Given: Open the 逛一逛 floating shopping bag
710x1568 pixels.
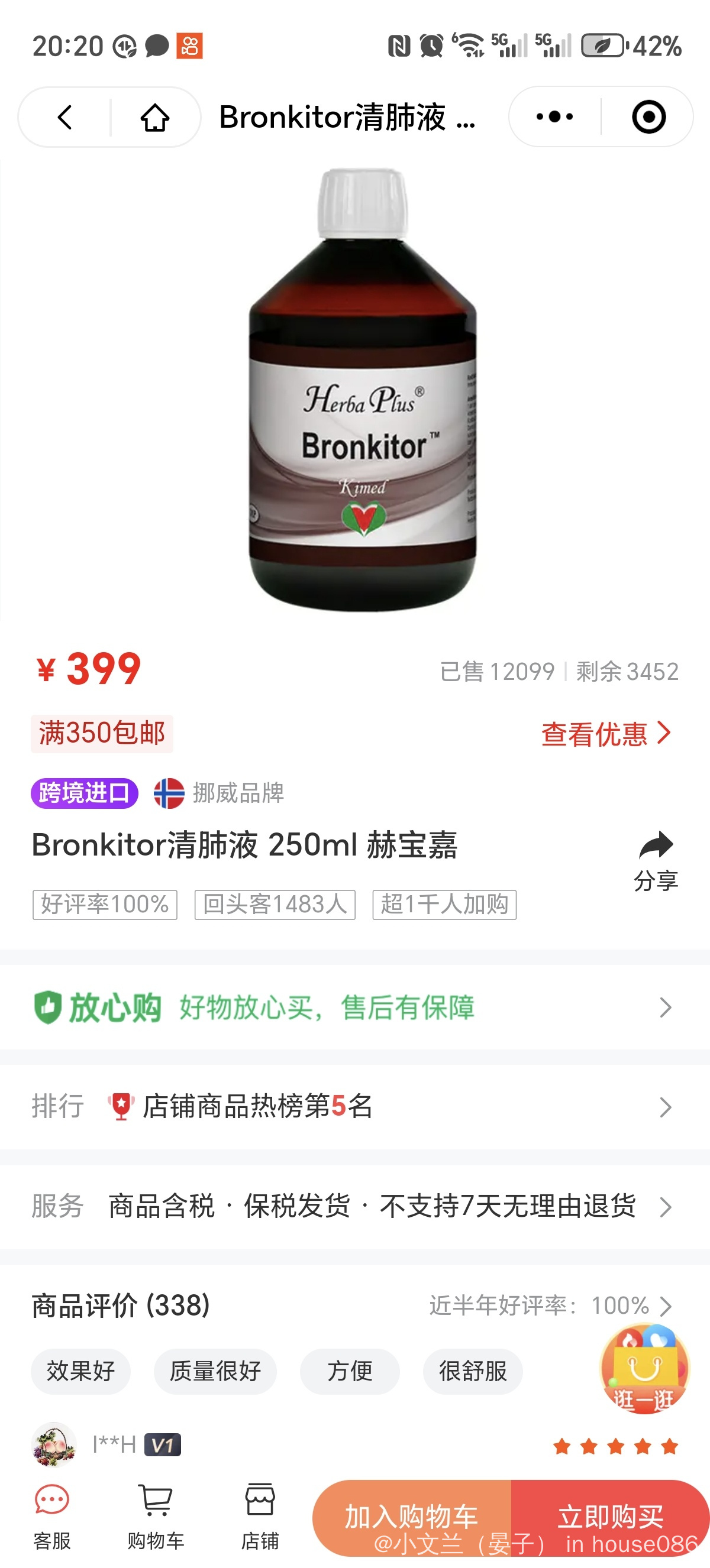Looking at the screenshot, I should tap(644, 1369).
